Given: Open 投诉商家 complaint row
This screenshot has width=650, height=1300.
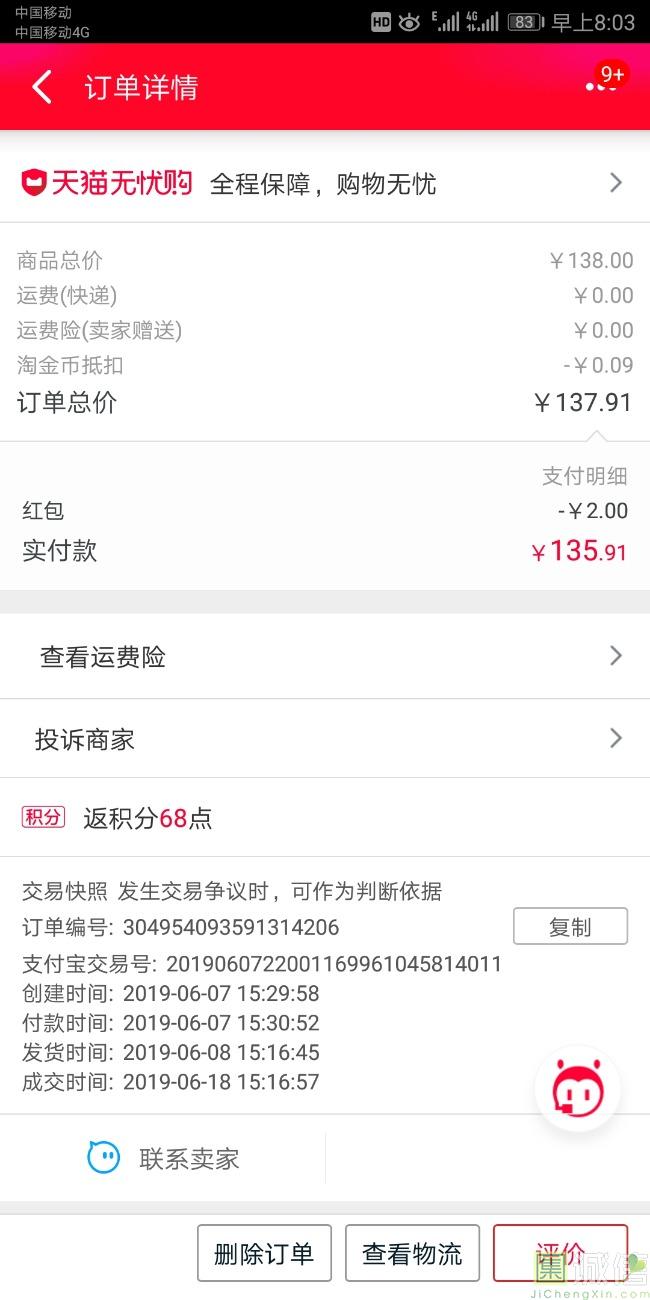Looking at the screenshot, I should tap(324, 740).
